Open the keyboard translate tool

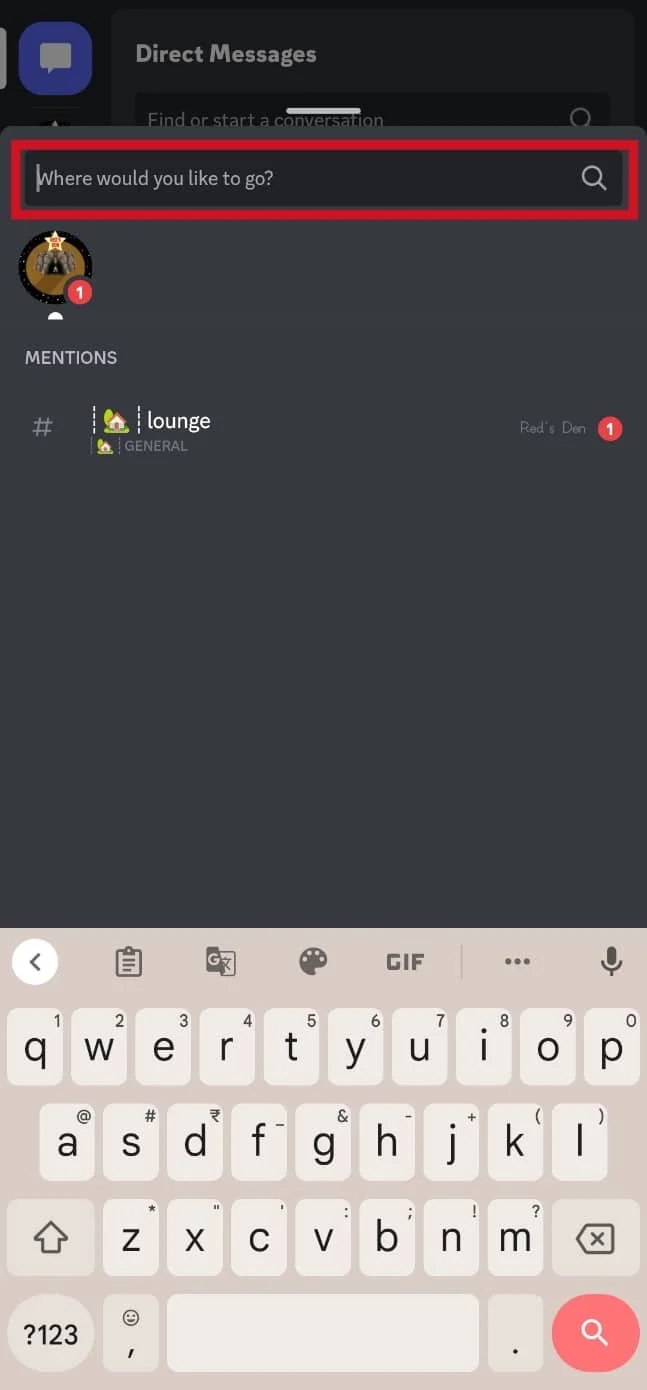(x=220, y=962)
